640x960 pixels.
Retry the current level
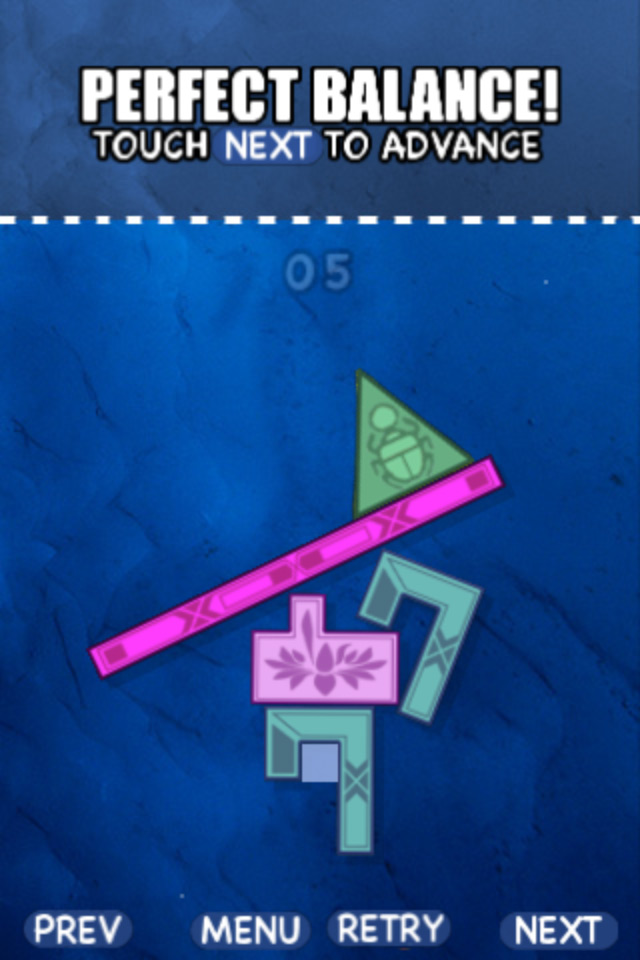point(390,929)
